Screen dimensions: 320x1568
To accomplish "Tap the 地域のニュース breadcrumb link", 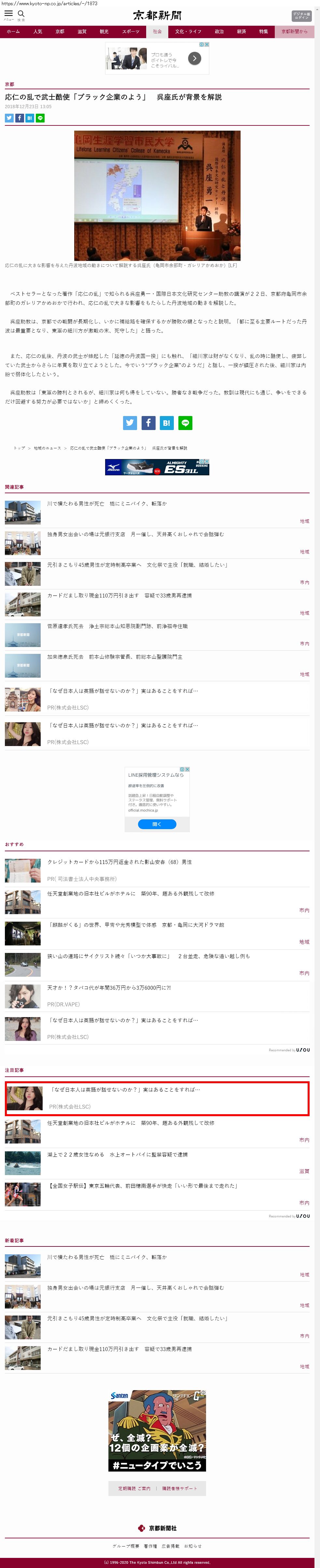I will coord(48,448).
